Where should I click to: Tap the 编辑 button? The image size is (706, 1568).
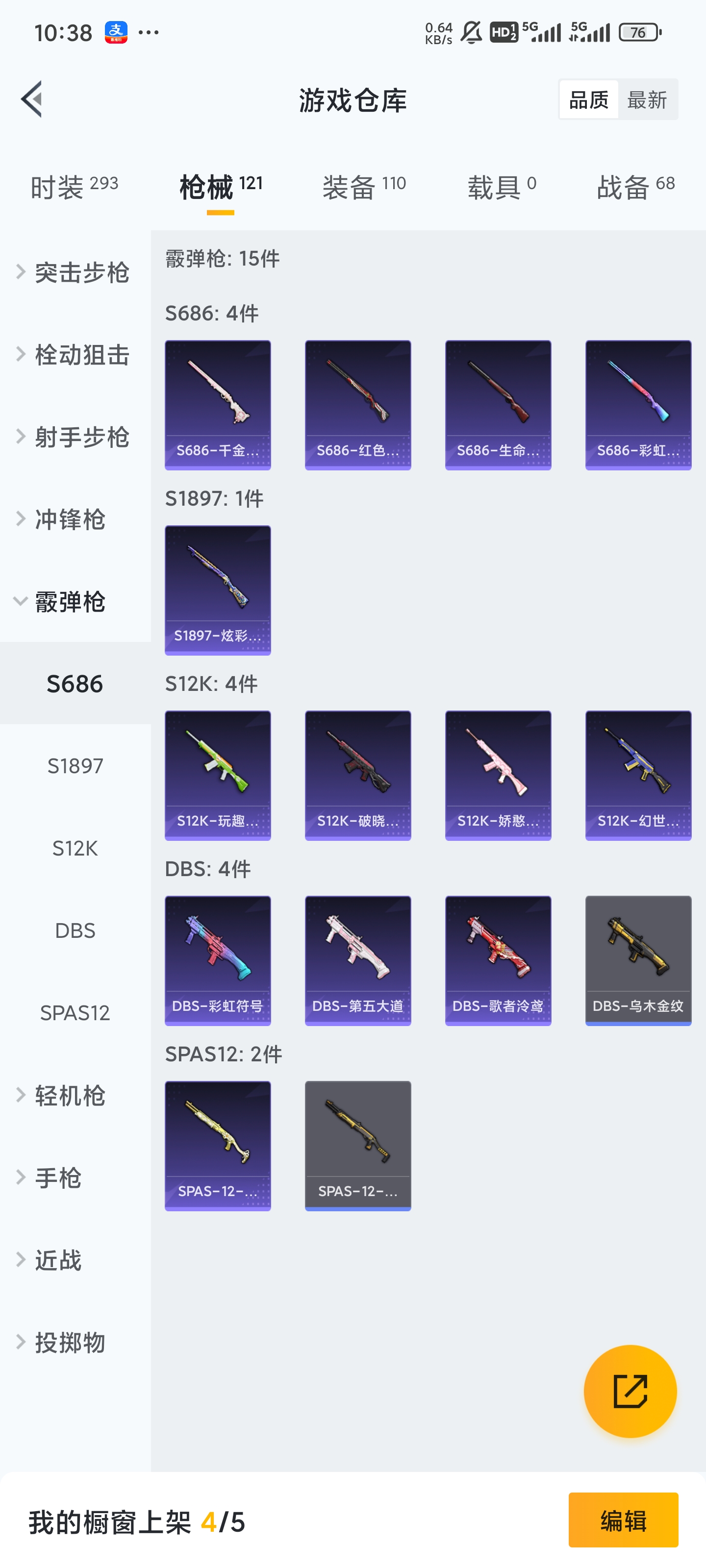click(623, 1520)
